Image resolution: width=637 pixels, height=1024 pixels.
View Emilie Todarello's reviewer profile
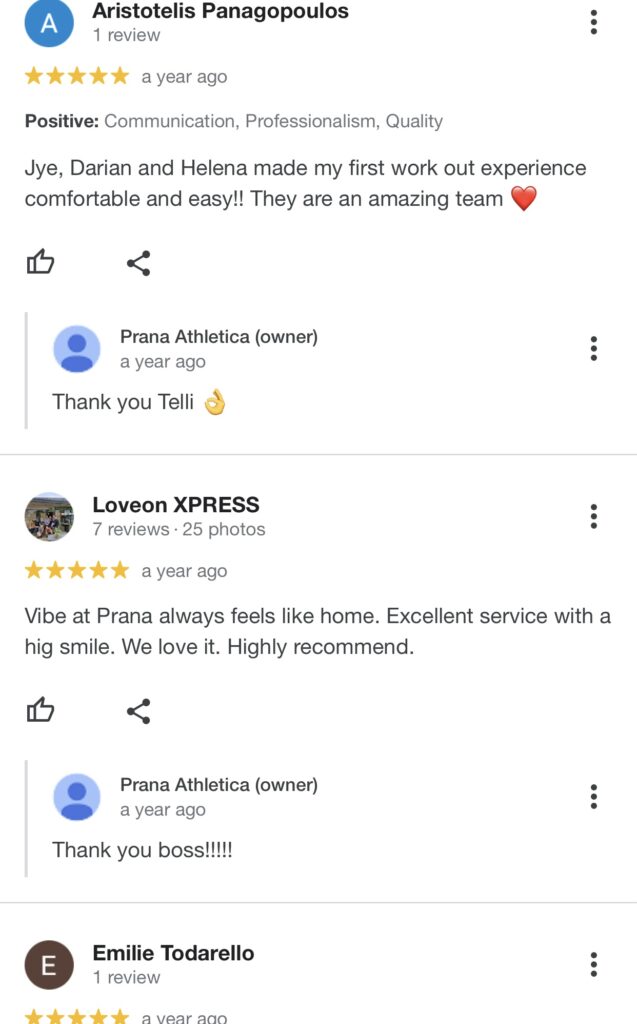[x=49, y=964]
